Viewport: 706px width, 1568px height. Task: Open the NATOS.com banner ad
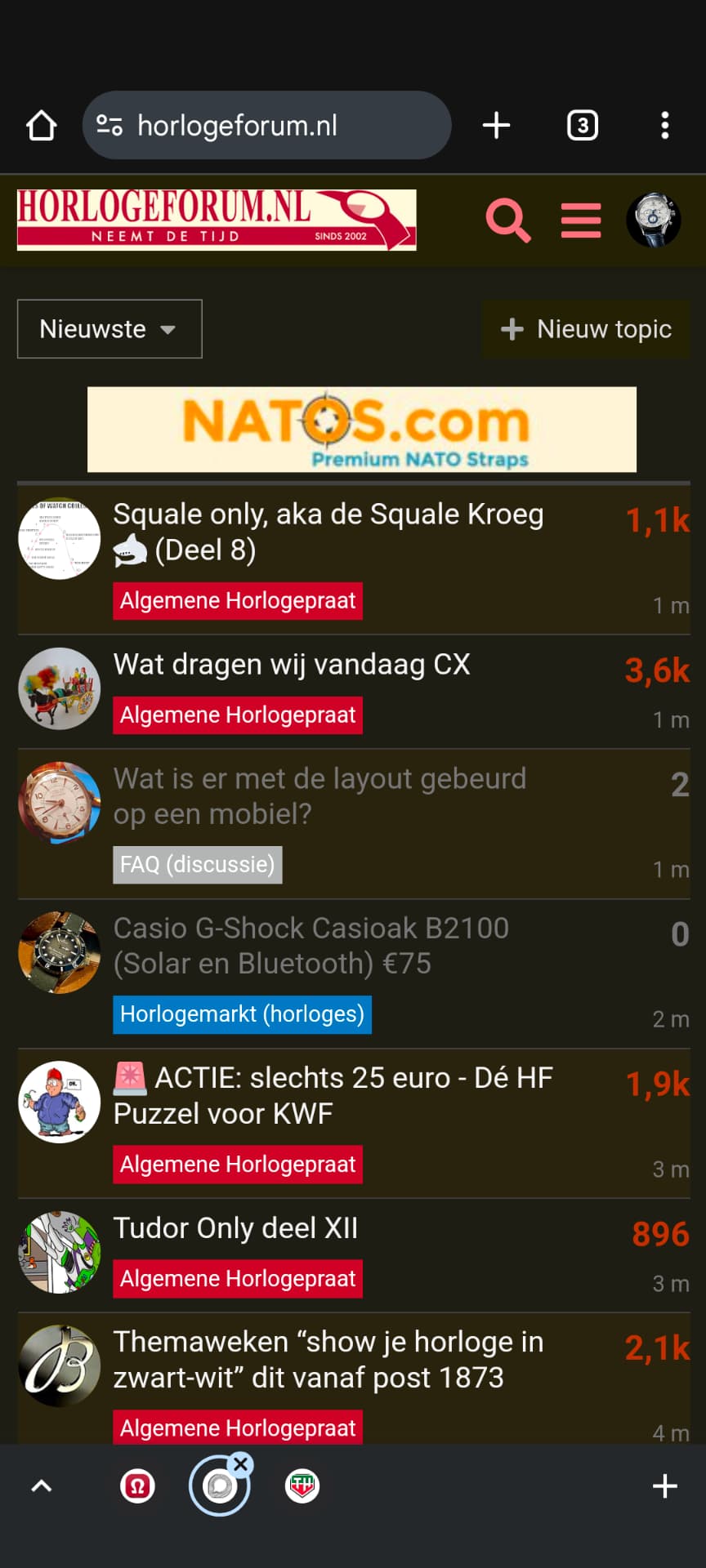click(x=362, y=430)
